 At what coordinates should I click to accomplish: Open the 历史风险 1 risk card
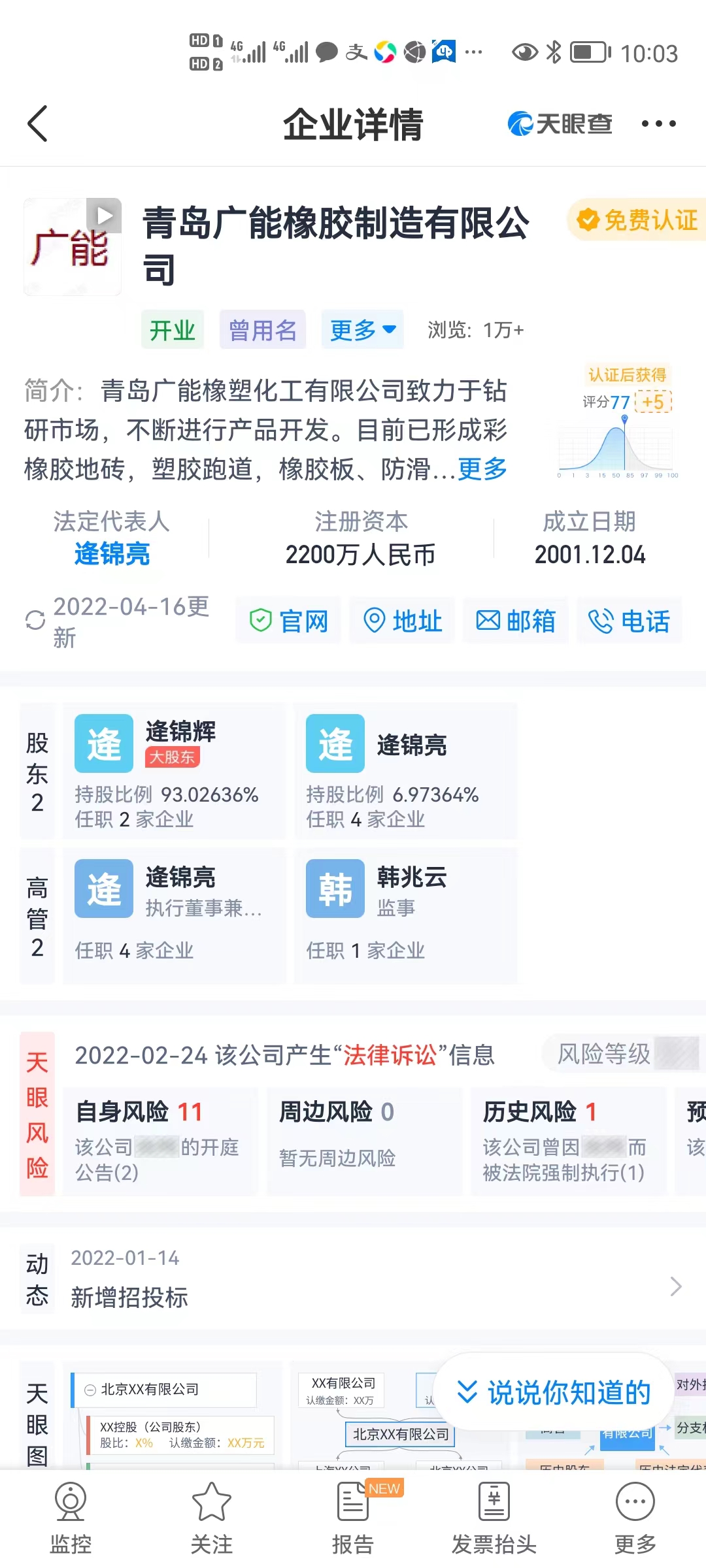[x=568, y=1141]
